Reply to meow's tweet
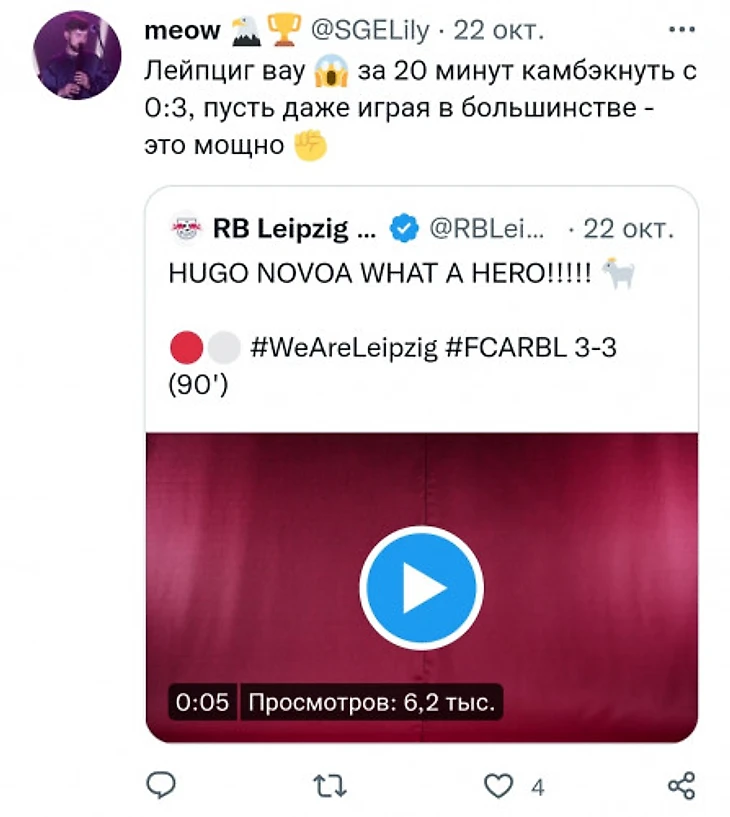The height and width of the screenshot is (817, 730). pyautogui.click(x=161, y=786)
